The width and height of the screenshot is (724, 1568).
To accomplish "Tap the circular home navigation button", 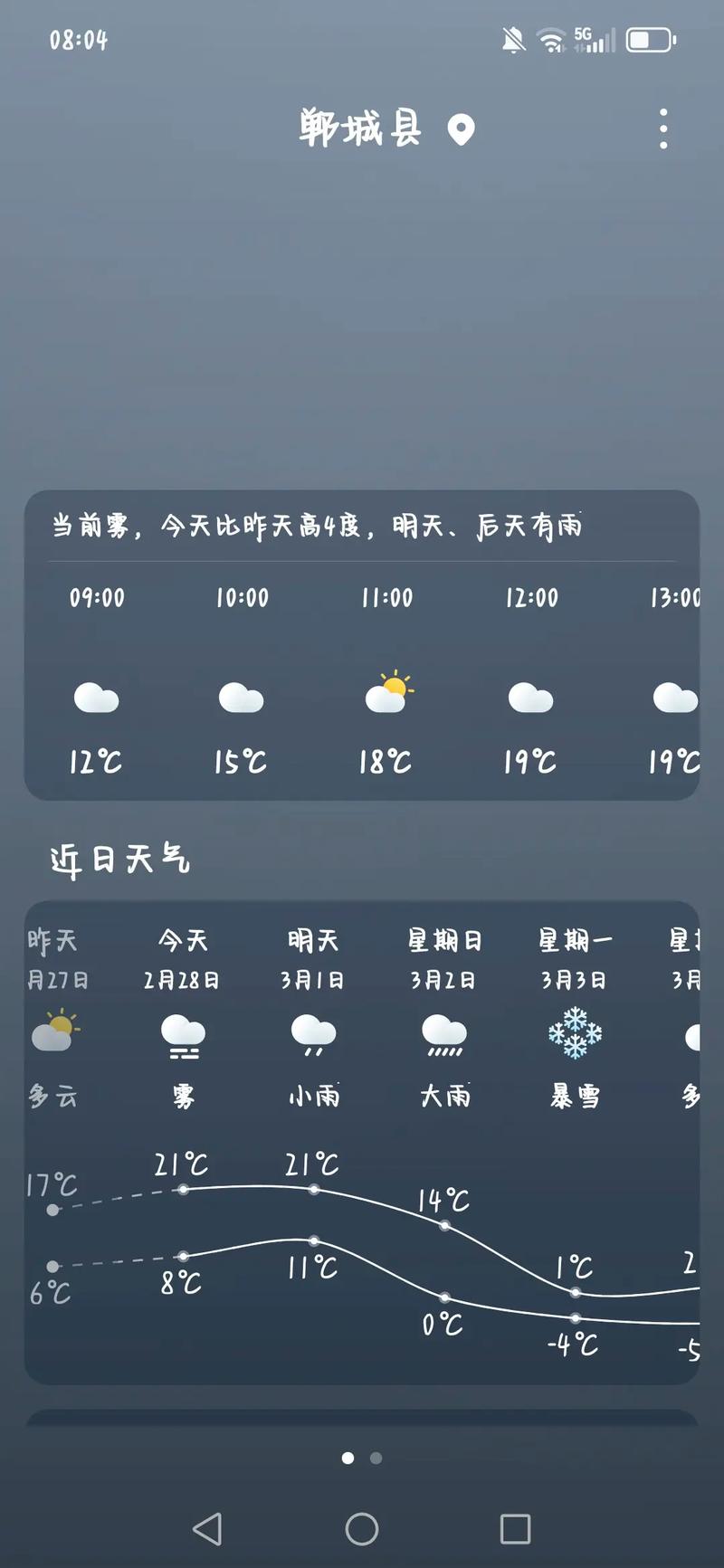I will (362, 1529).
